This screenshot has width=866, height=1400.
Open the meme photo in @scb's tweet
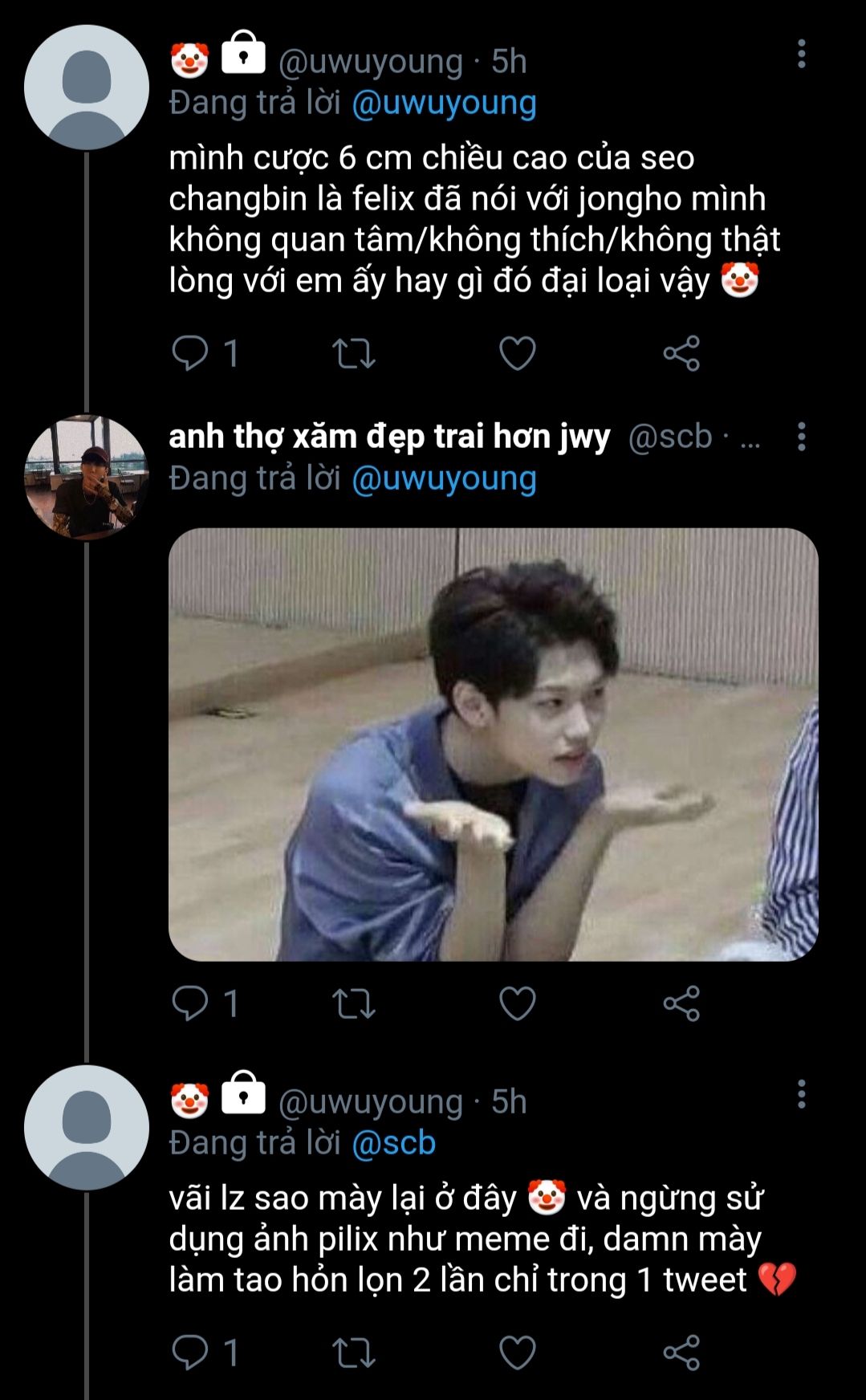tap(493, 744)
